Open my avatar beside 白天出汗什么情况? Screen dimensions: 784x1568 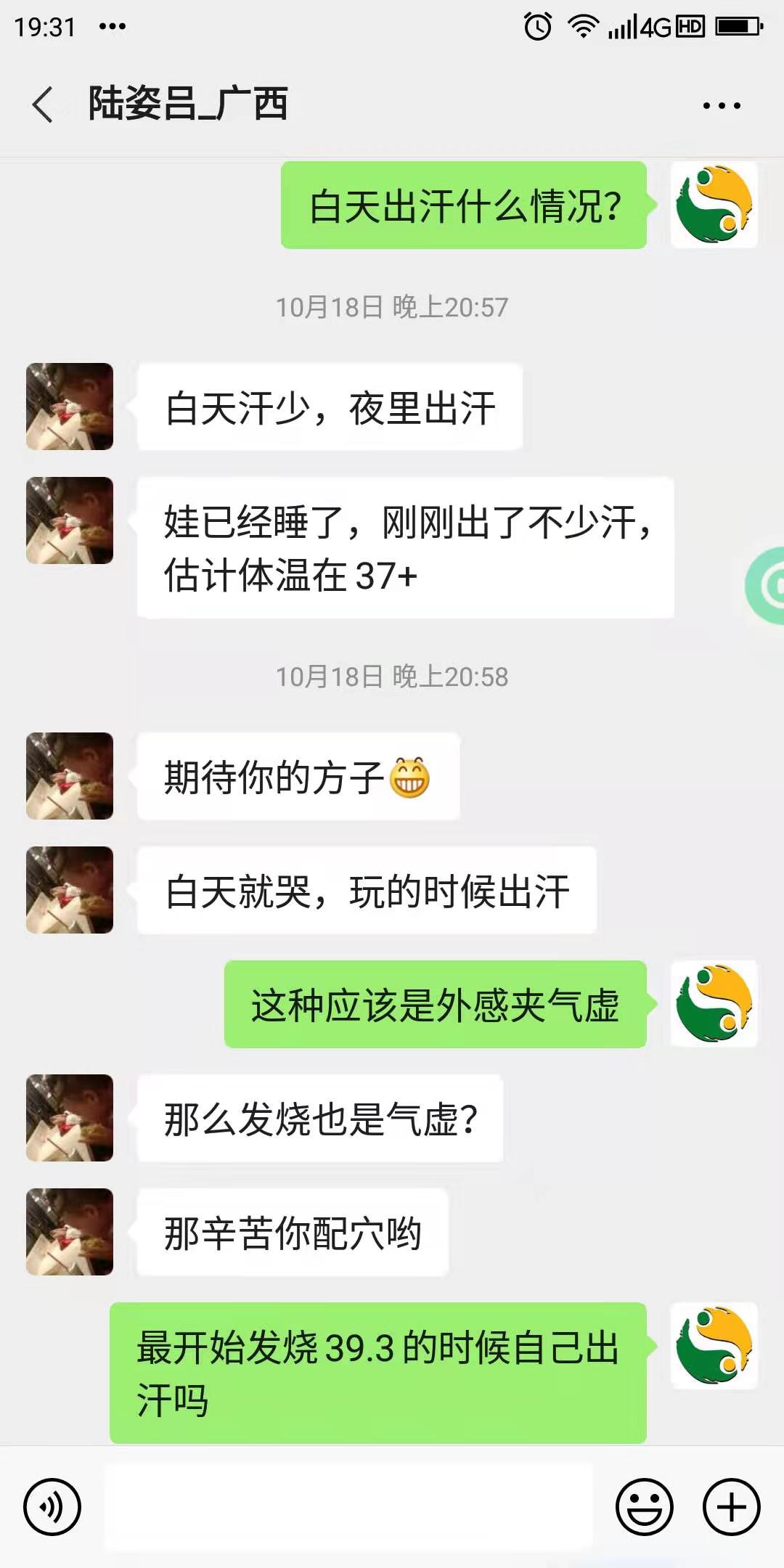[x=714, y=205]
